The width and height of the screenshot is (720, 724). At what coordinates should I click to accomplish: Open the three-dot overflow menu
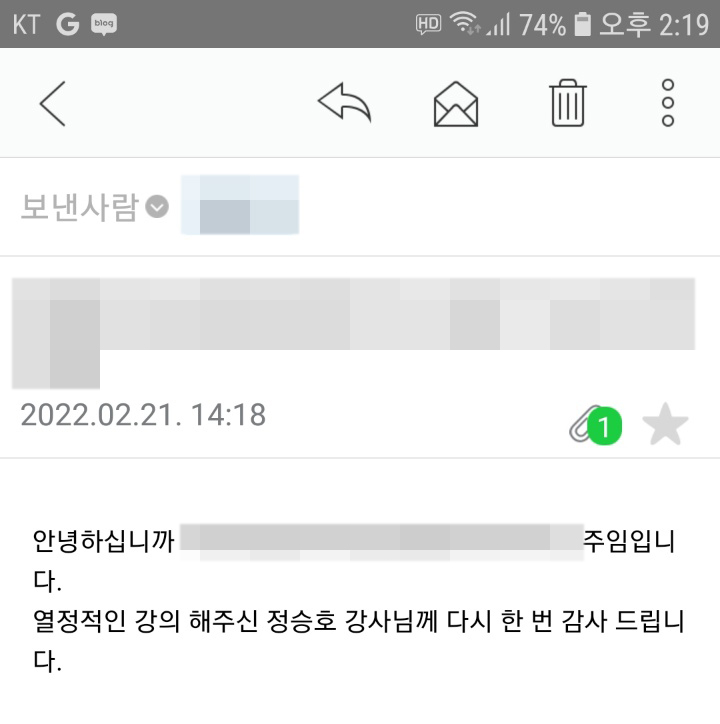click(668, 103)
